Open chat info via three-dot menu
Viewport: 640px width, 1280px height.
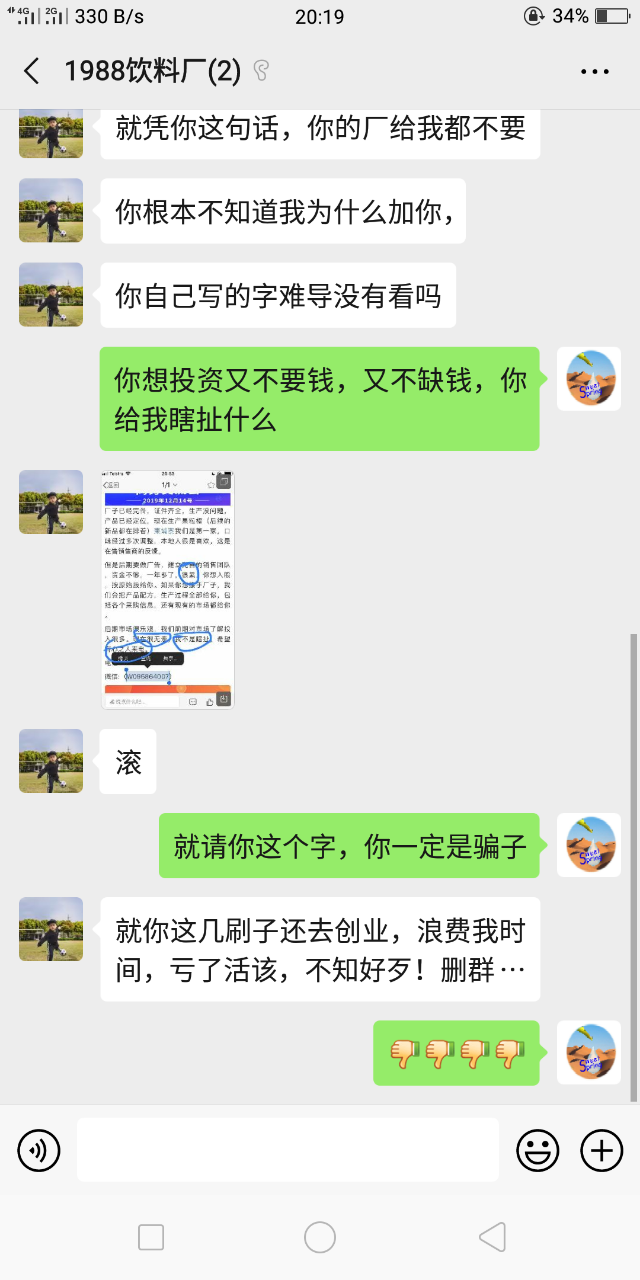point(594,71)
